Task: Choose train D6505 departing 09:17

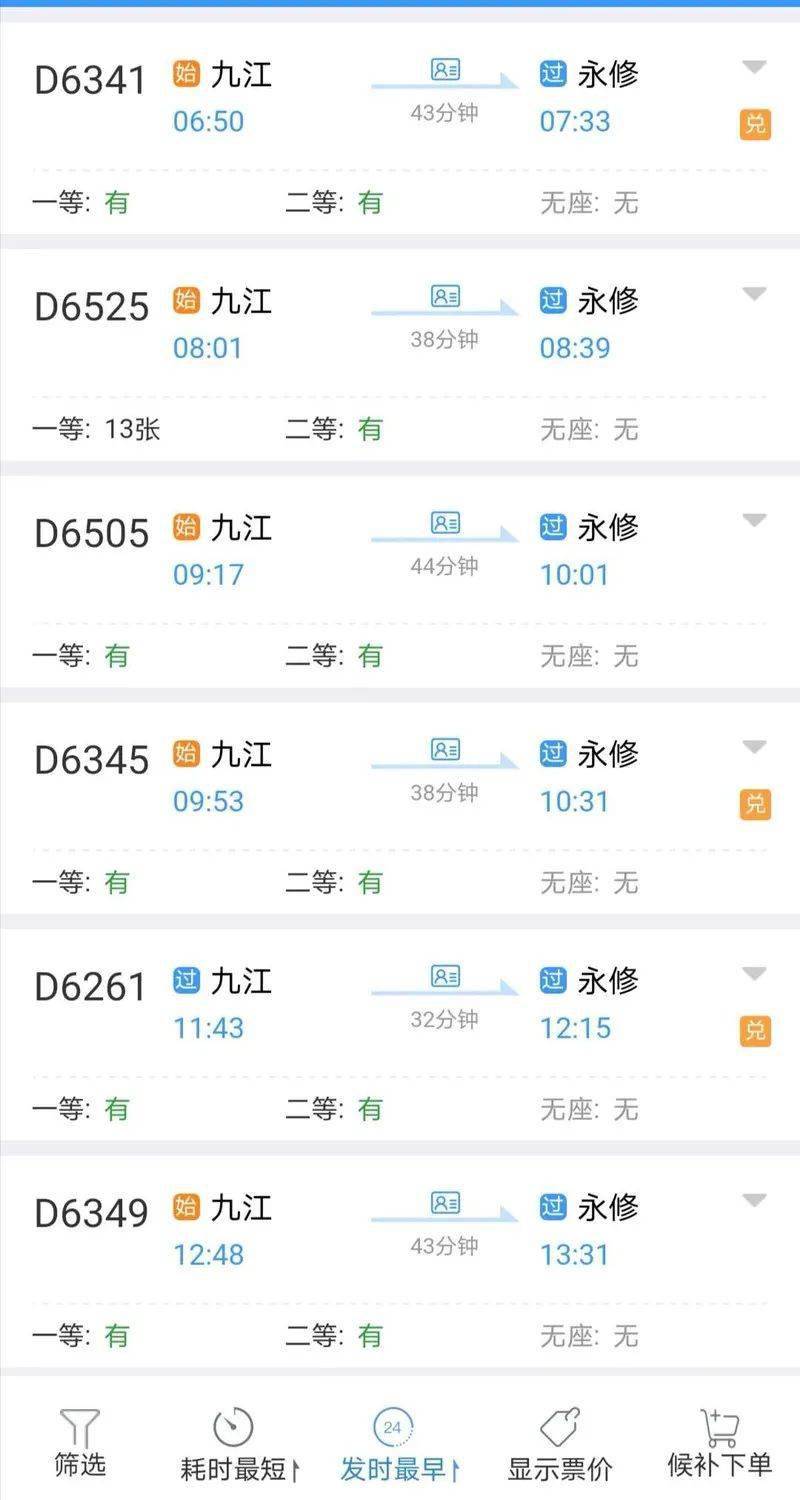Action: [400, 582]
